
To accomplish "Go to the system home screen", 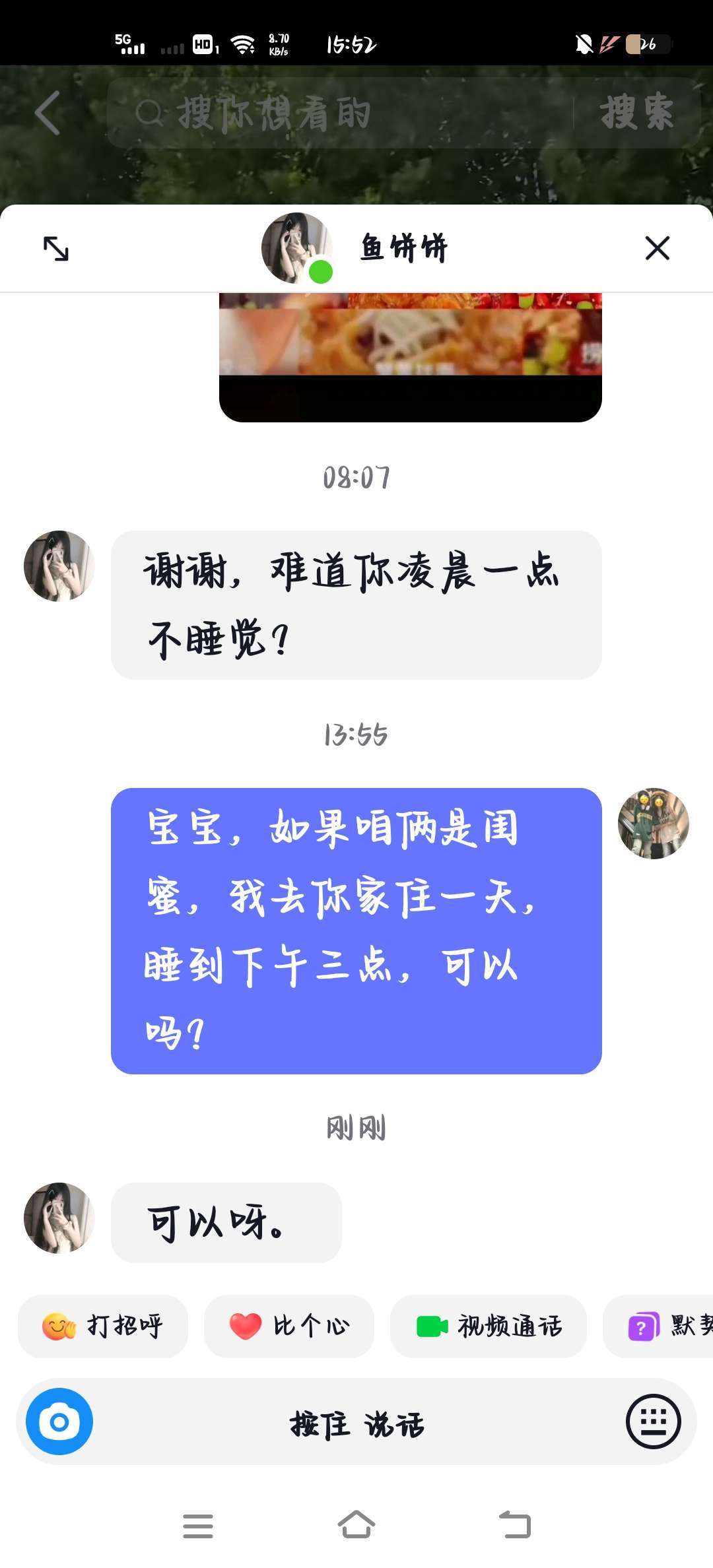I will click(356, 1525).
